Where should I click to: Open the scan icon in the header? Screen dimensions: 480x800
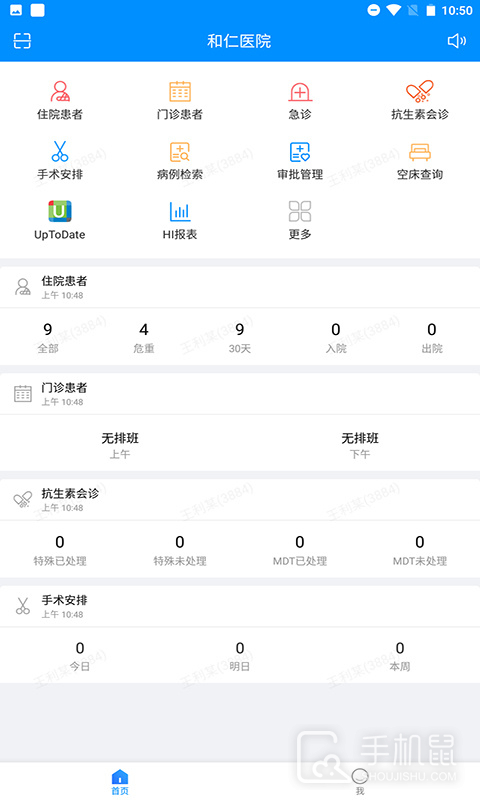click(22, 41)
